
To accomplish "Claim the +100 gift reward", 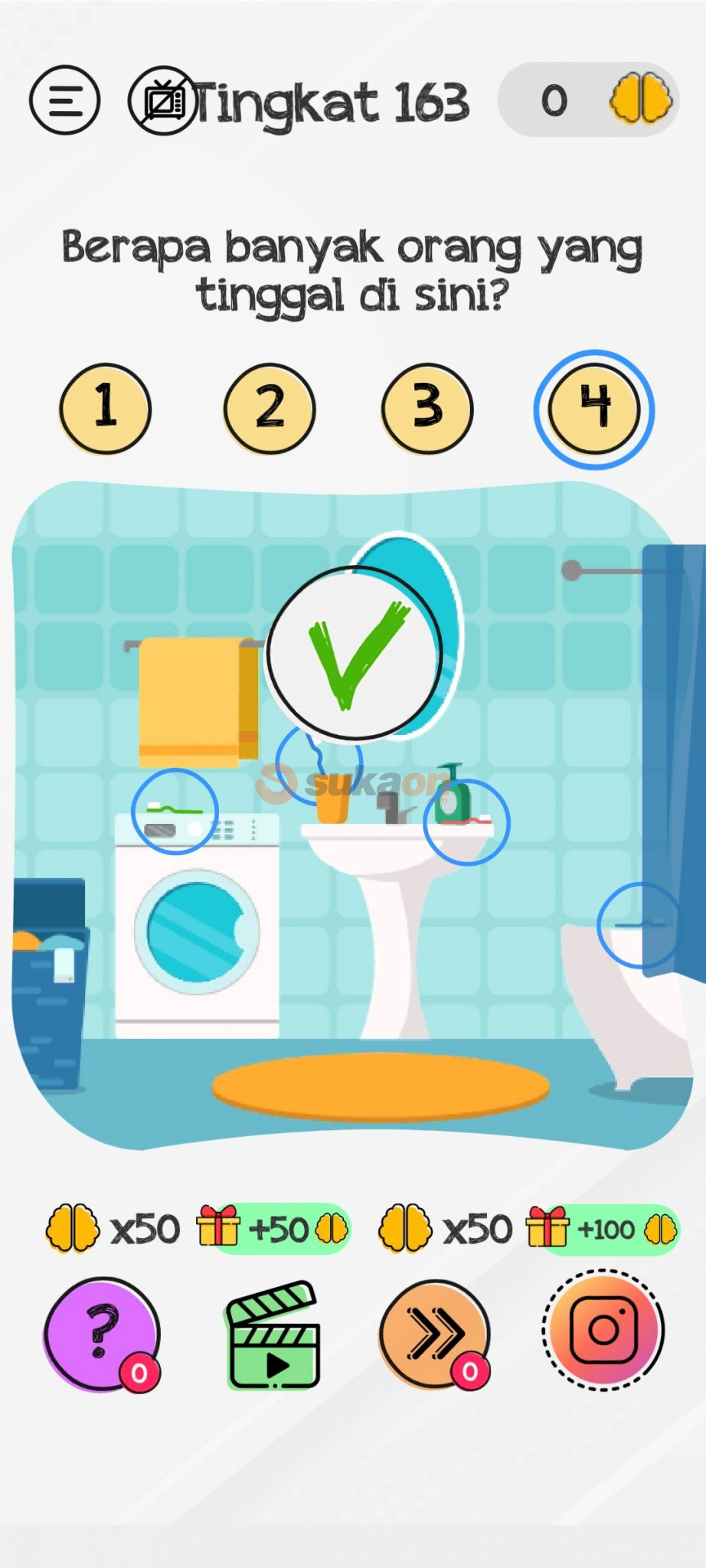I will click(603, 1229).
